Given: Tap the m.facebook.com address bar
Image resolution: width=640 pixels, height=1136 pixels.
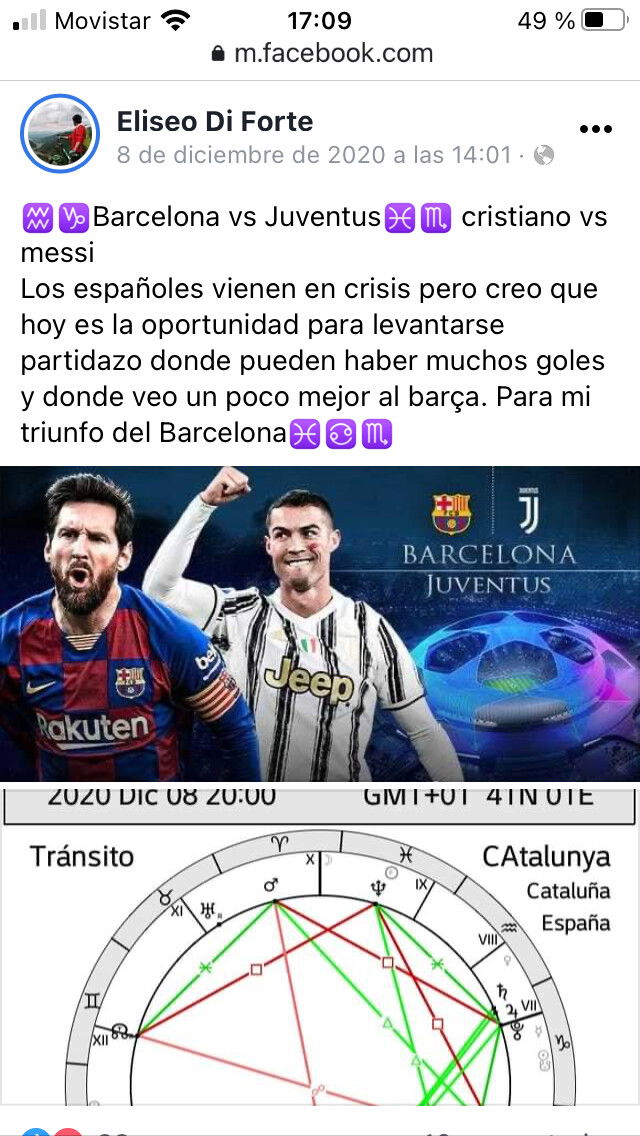Looking at the screenshot, I should pos(322,54).
